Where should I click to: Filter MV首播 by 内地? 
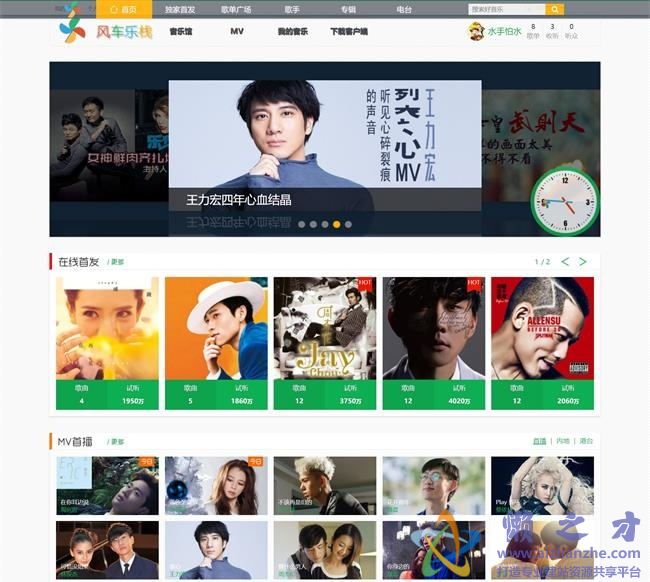563,441
